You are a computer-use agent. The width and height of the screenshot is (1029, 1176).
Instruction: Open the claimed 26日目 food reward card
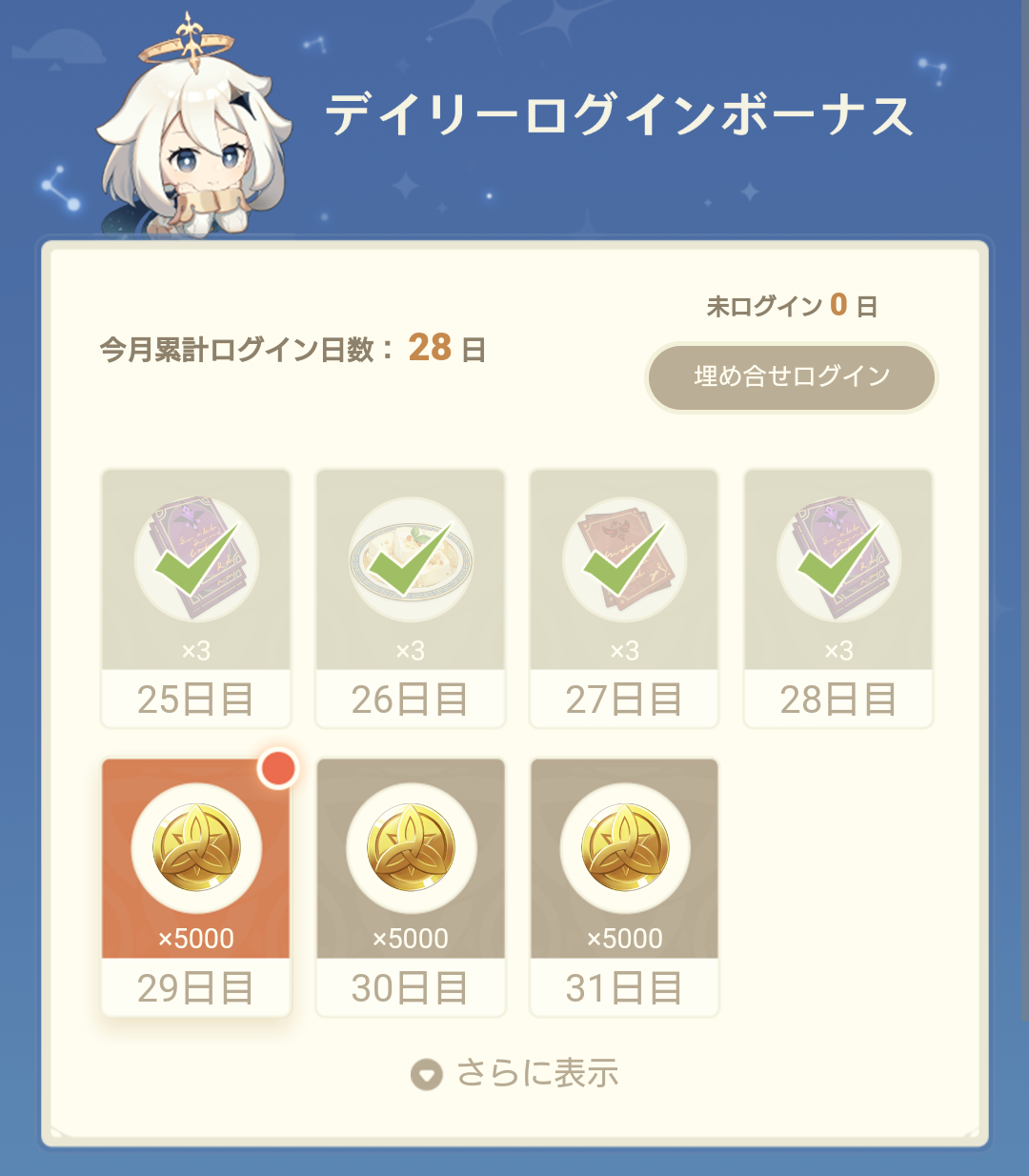tap(411, 597)
